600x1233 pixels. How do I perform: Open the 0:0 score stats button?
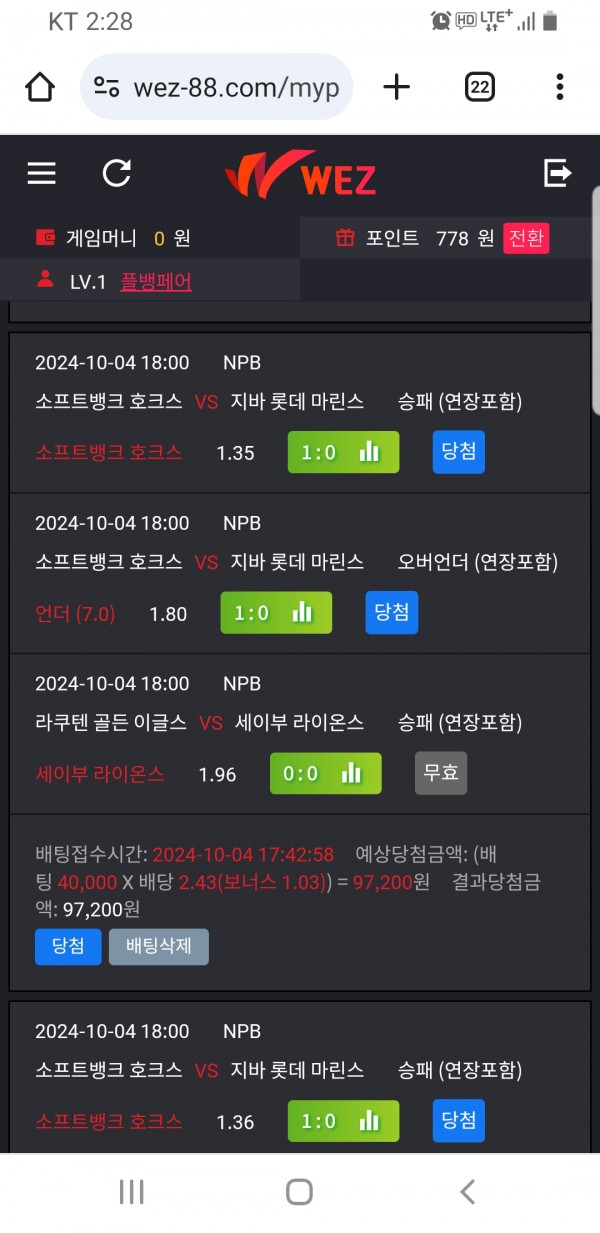point(325,773)
